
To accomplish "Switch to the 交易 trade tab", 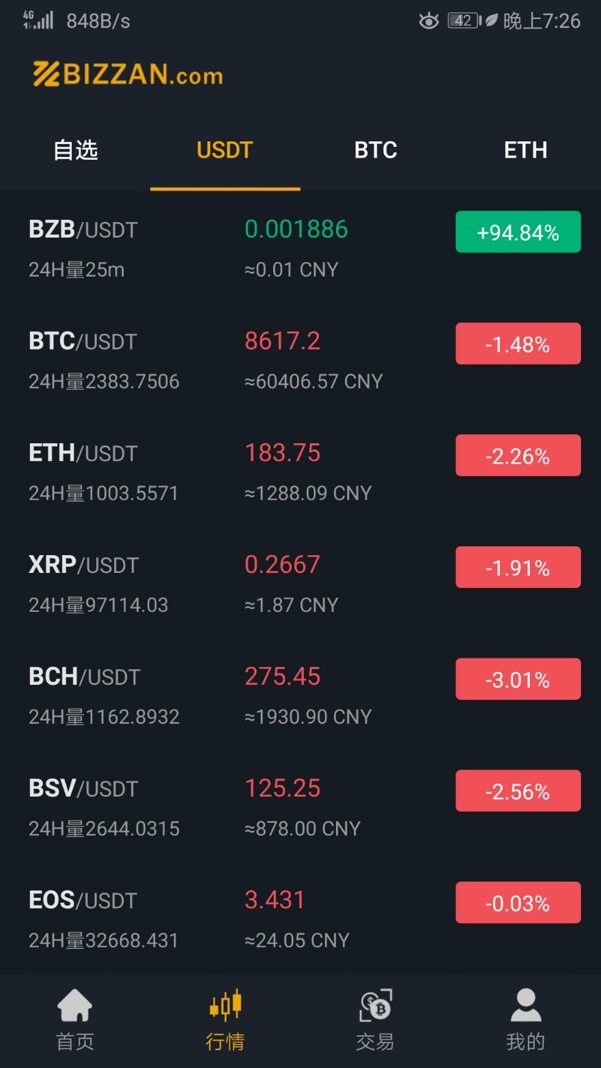I will point(375,1020).
